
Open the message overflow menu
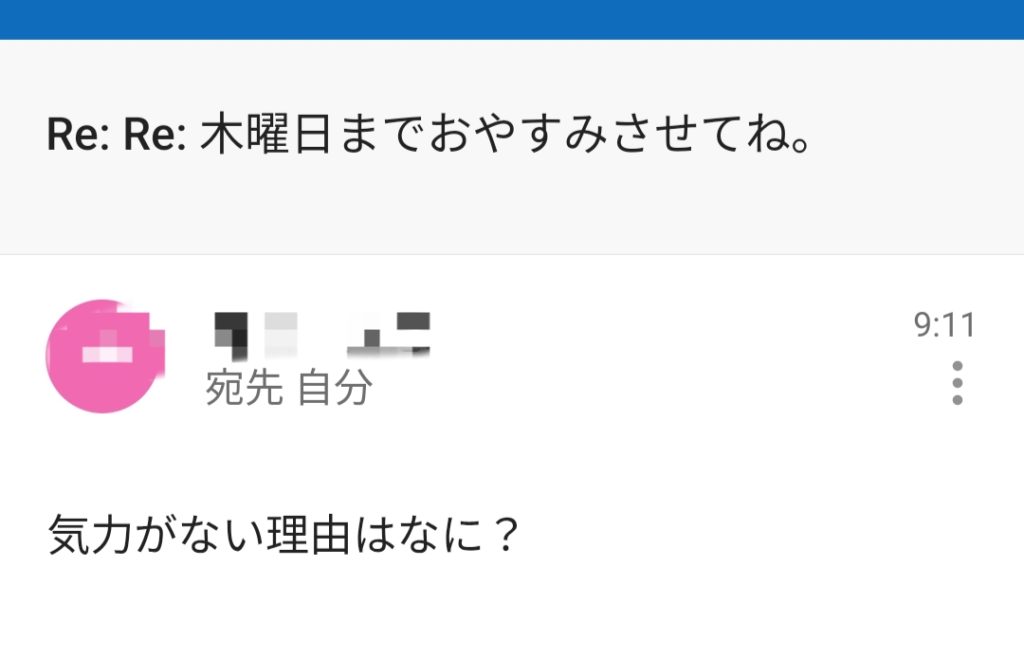(x=957, y=383)
